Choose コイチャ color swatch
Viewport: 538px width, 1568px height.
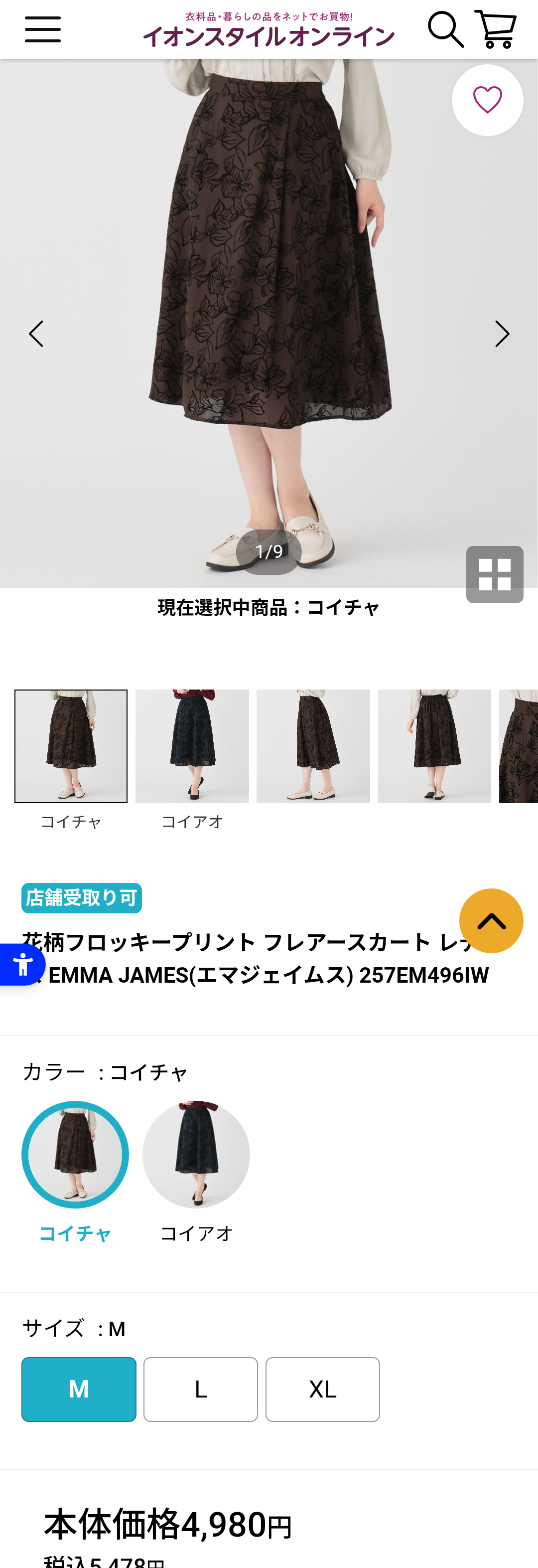(x=75, y=1154)
